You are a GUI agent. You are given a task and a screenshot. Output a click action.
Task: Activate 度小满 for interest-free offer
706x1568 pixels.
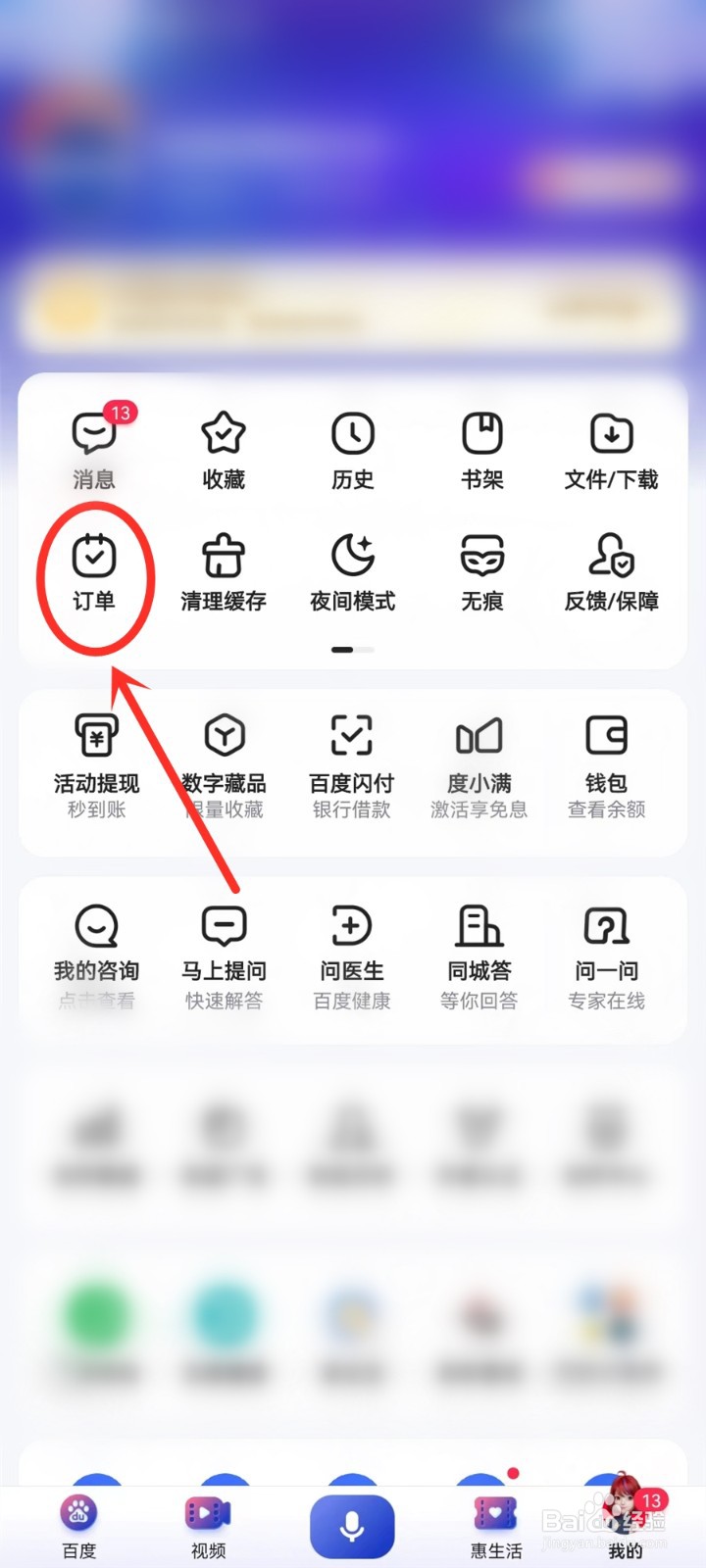(479, 755)
